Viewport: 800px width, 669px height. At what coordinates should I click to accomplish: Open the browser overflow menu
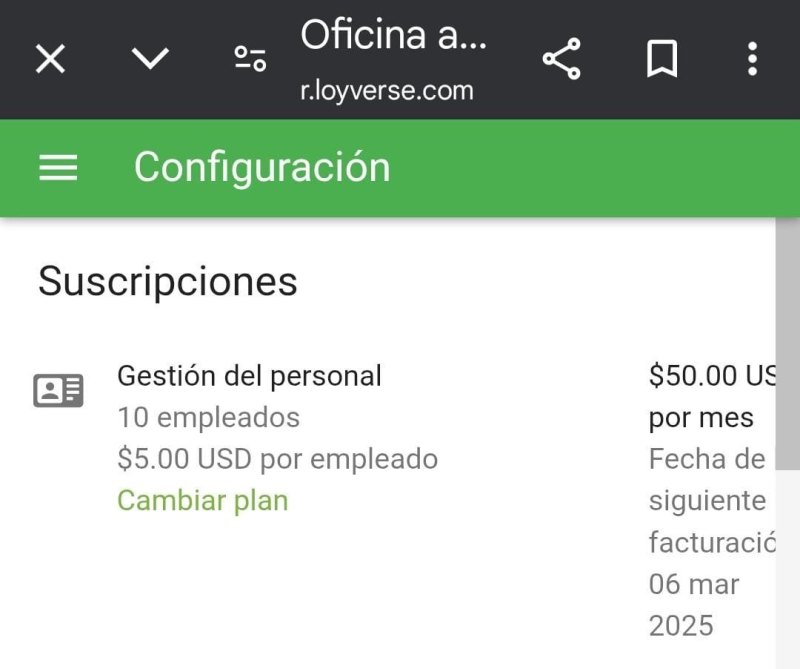[x=753, y=60]
